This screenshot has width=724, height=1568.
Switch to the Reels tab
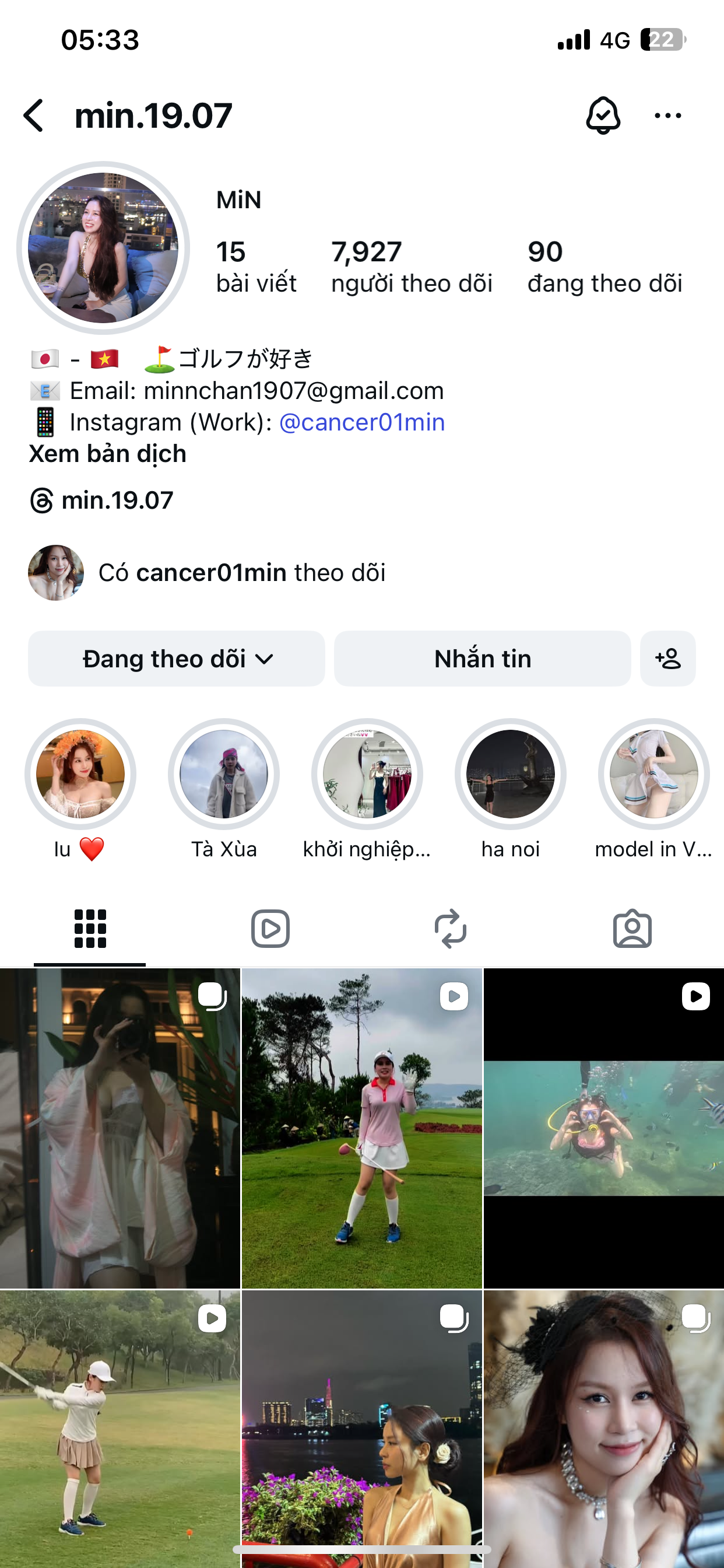coord(270,928)
